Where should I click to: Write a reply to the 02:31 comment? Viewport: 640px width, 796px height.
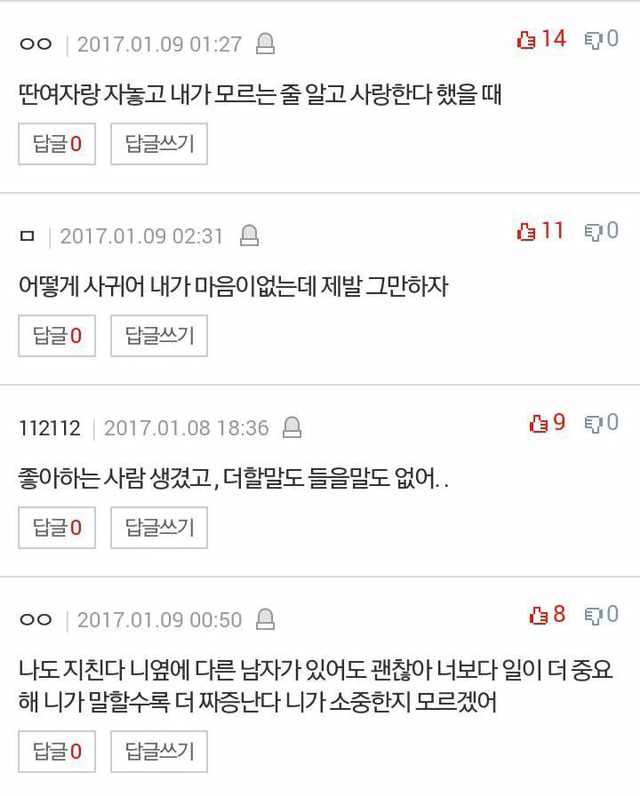[x=158, y=336]
